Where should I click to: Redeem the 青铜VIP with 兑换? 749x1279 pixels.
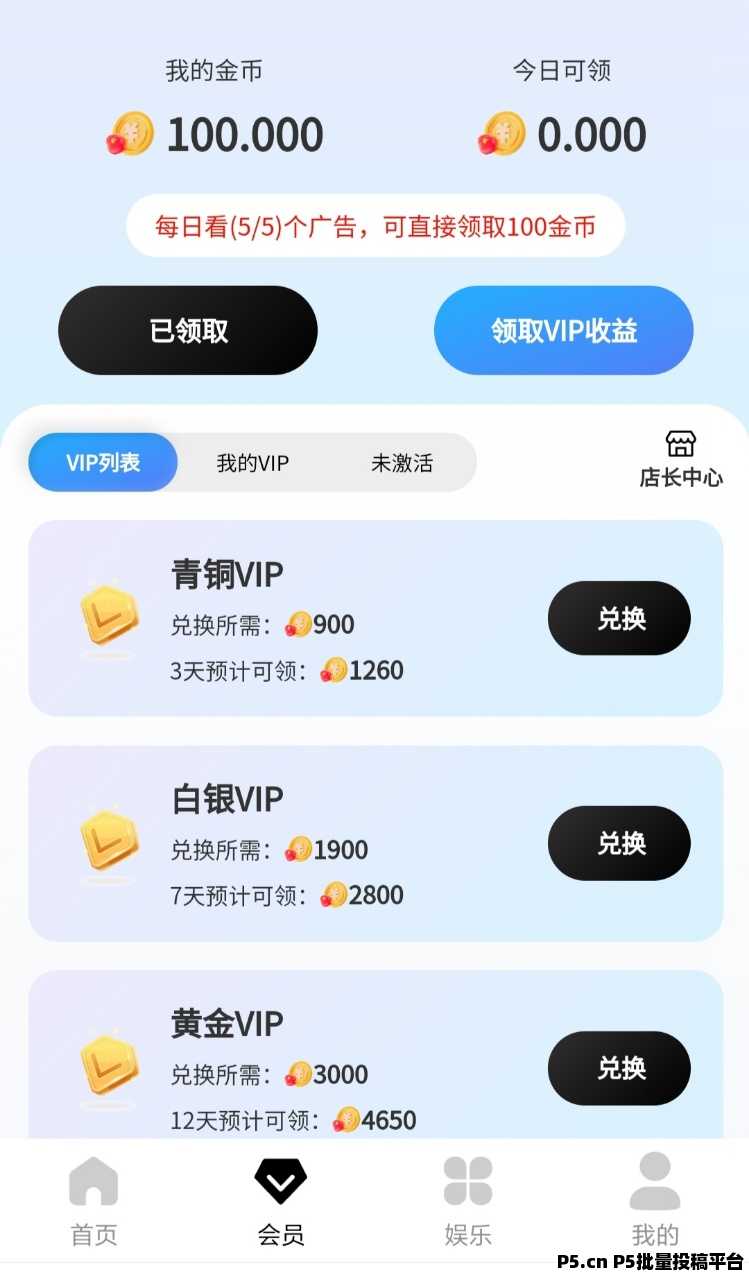click(x=619, y=619)
